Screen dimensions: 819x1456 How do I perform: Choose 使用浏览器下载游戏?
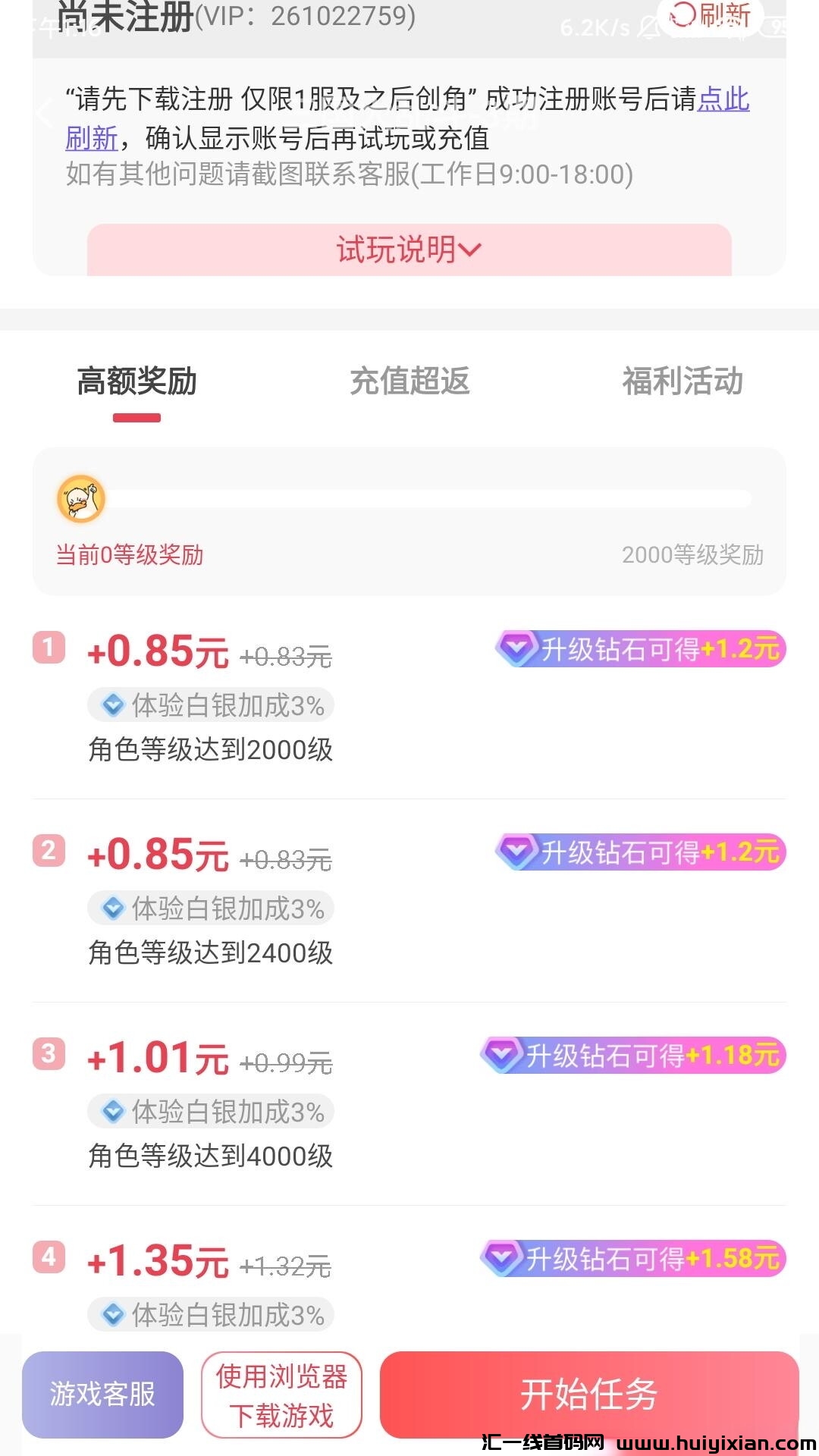click(281, 1395)
